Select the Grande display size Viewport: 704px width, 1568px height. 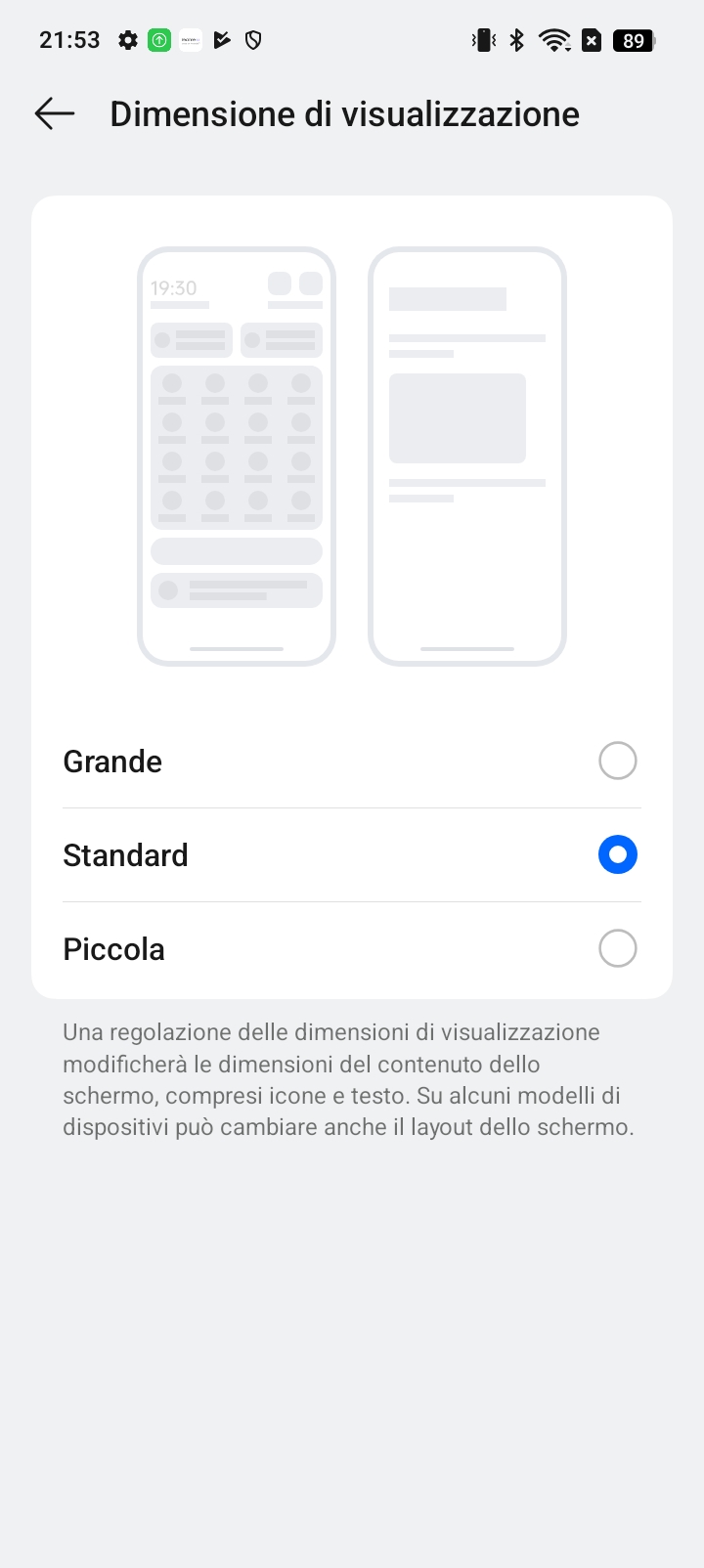[x=352, y=762]
